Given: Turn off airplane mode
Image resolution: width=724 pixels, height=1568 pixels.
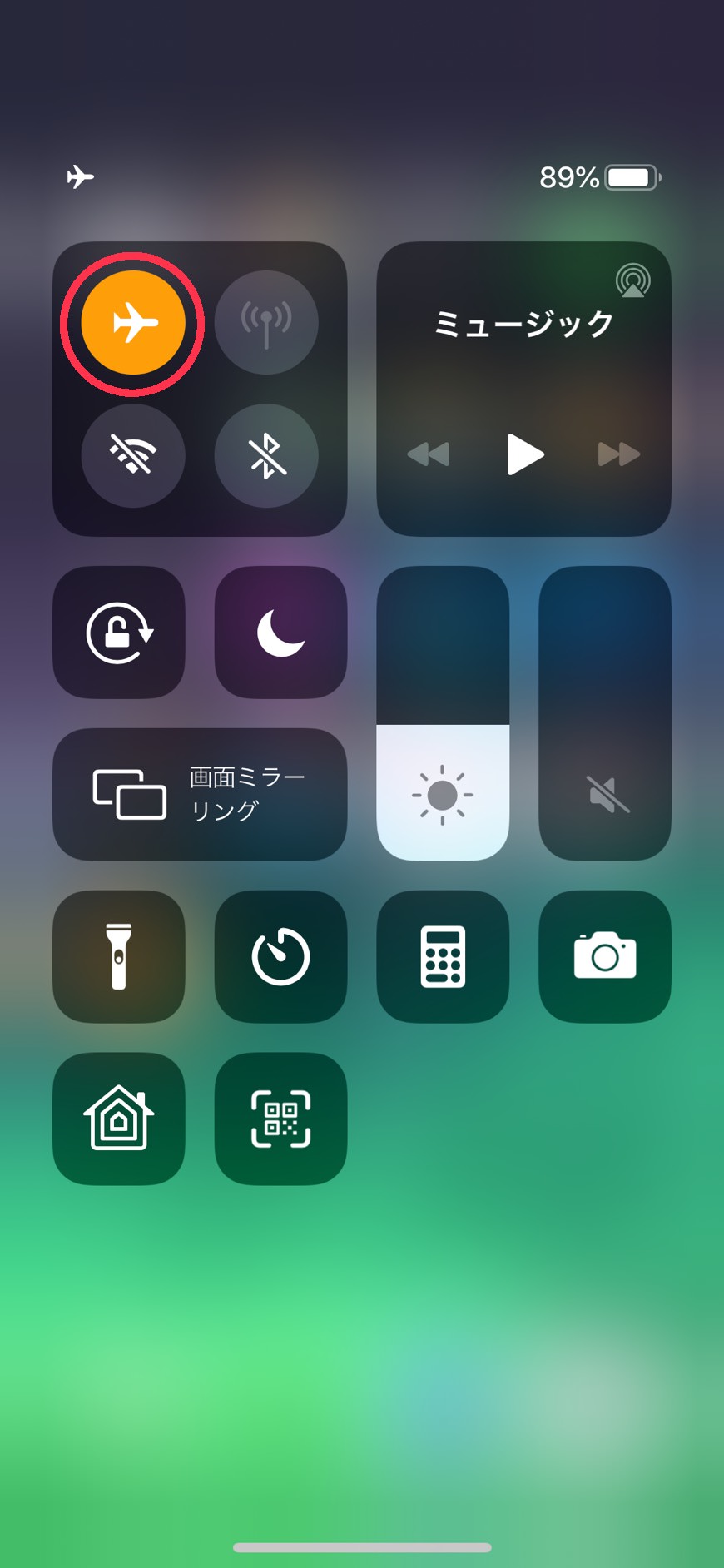Looking at the screenshot, I should 133,322.
